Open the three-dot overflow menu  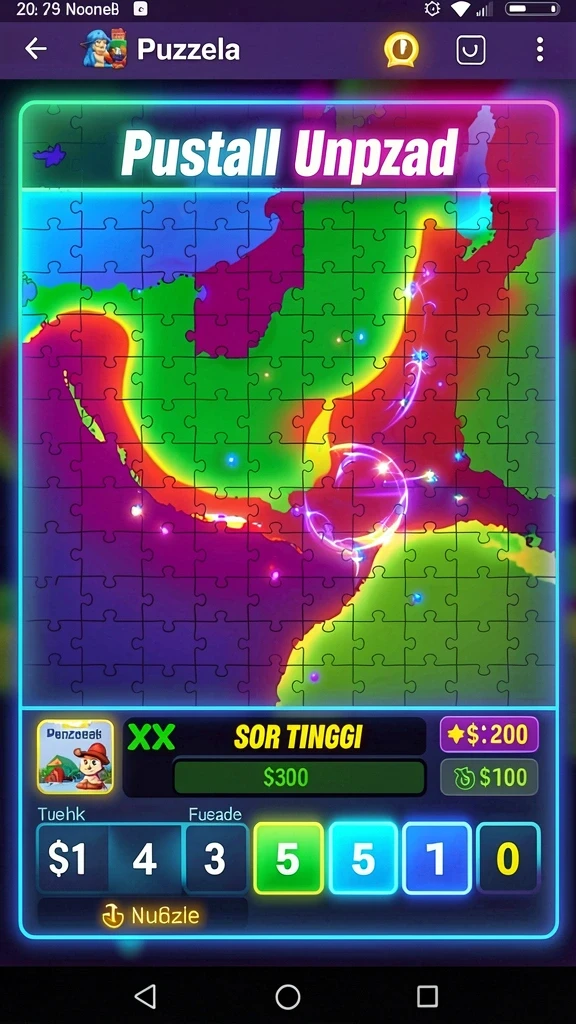point(539,50)
